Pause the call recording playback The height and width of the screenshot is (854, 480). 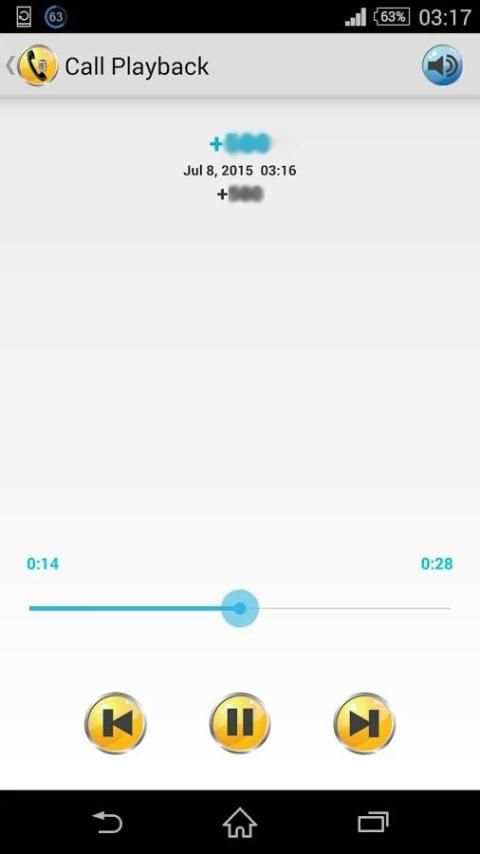click(240, 723)
